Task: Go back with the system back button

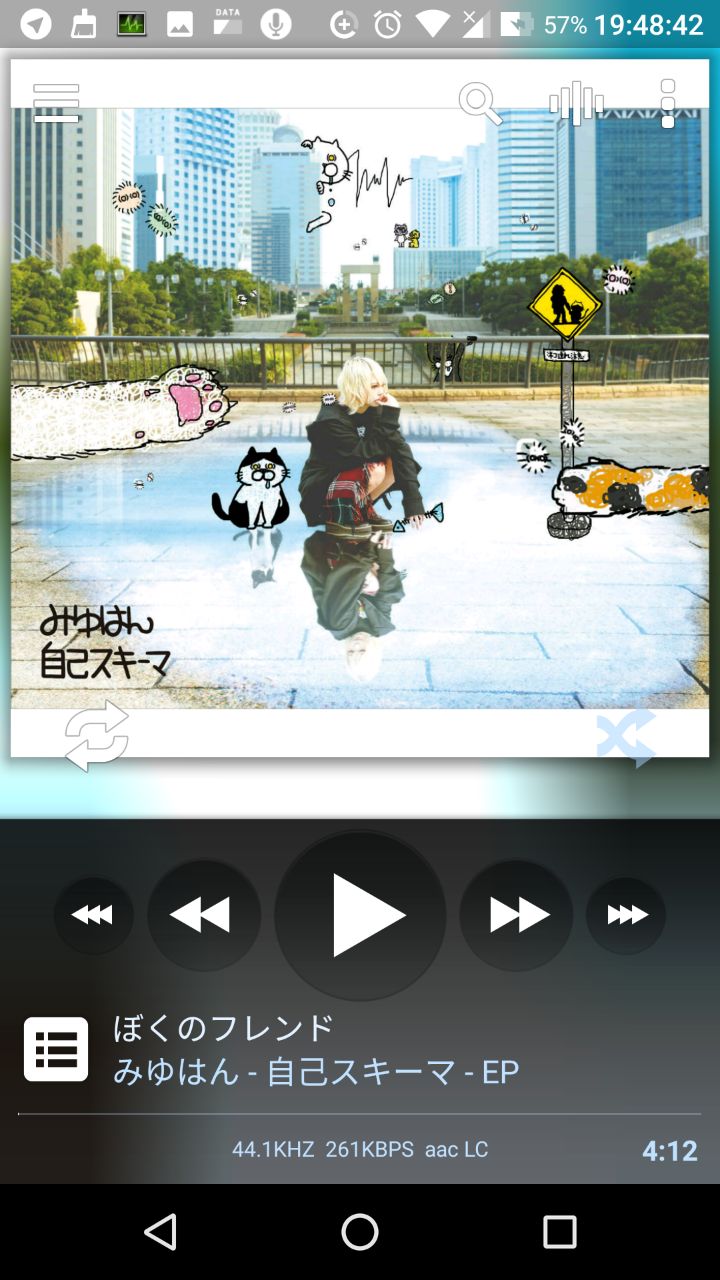Action: pyautogui.click(x=160, y=1232)
